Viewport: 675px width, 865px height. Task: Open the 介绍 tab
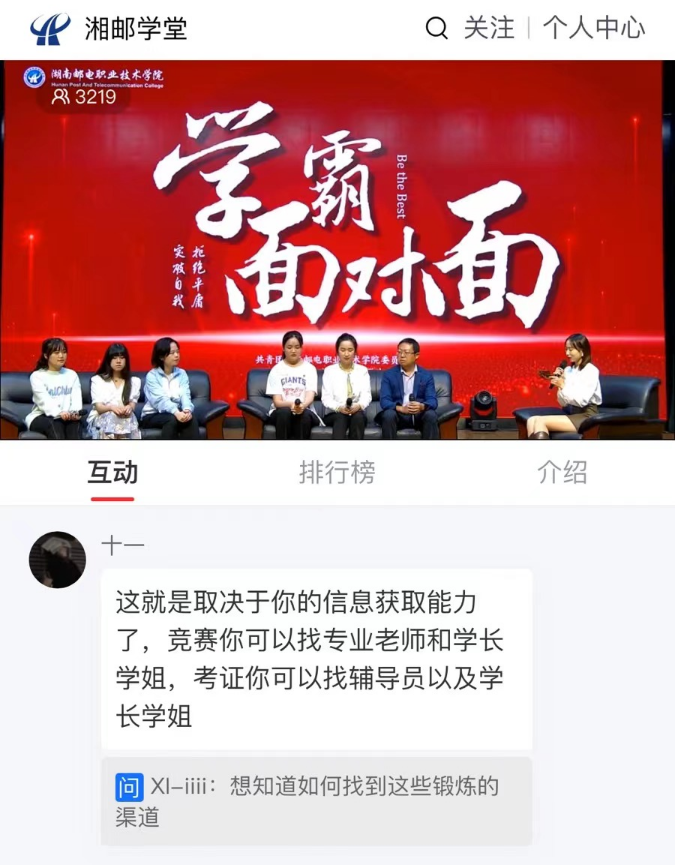[562, 473]
